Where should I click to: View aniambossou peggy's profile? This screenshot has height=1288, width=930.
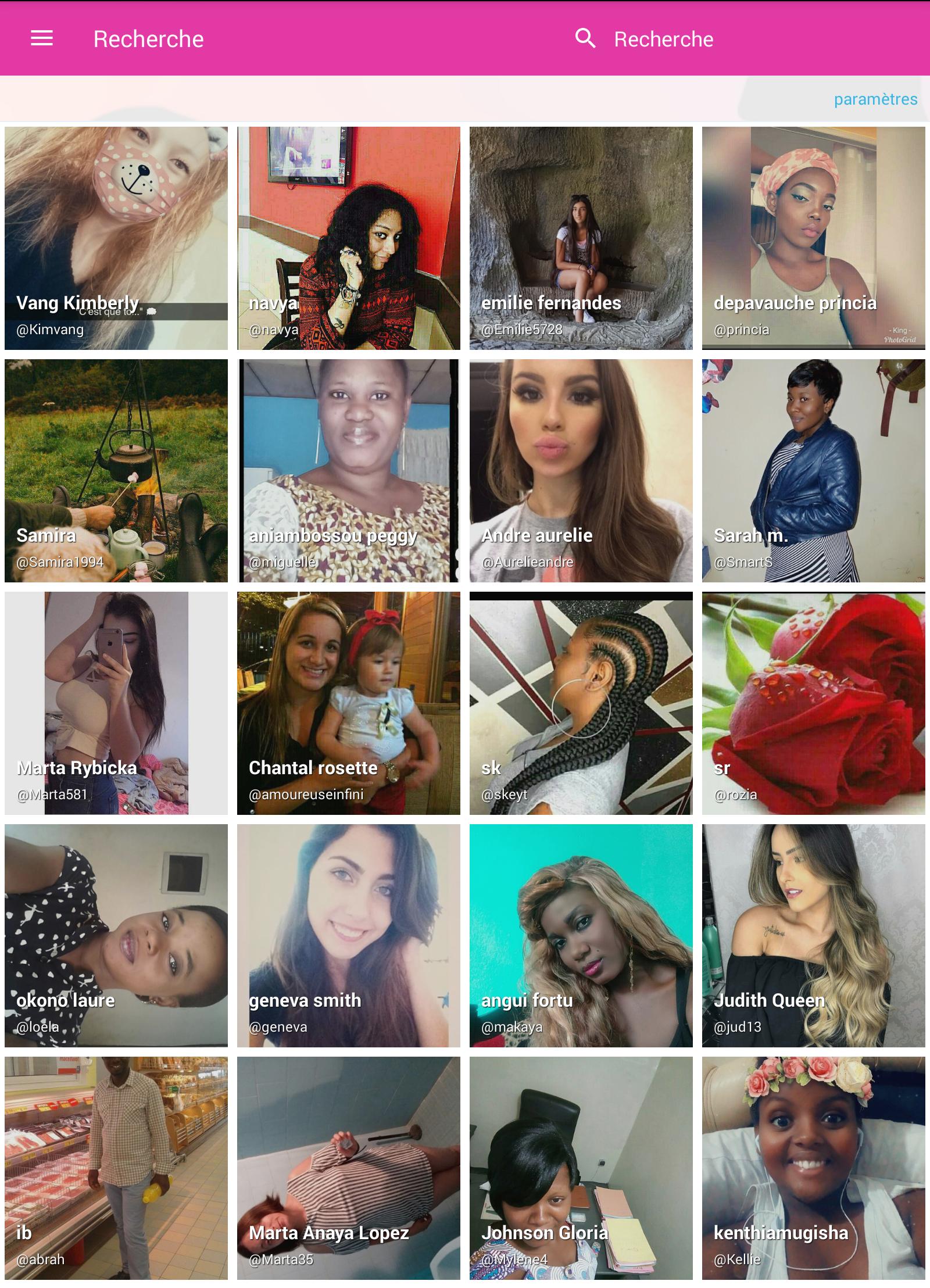click(349, 471)
